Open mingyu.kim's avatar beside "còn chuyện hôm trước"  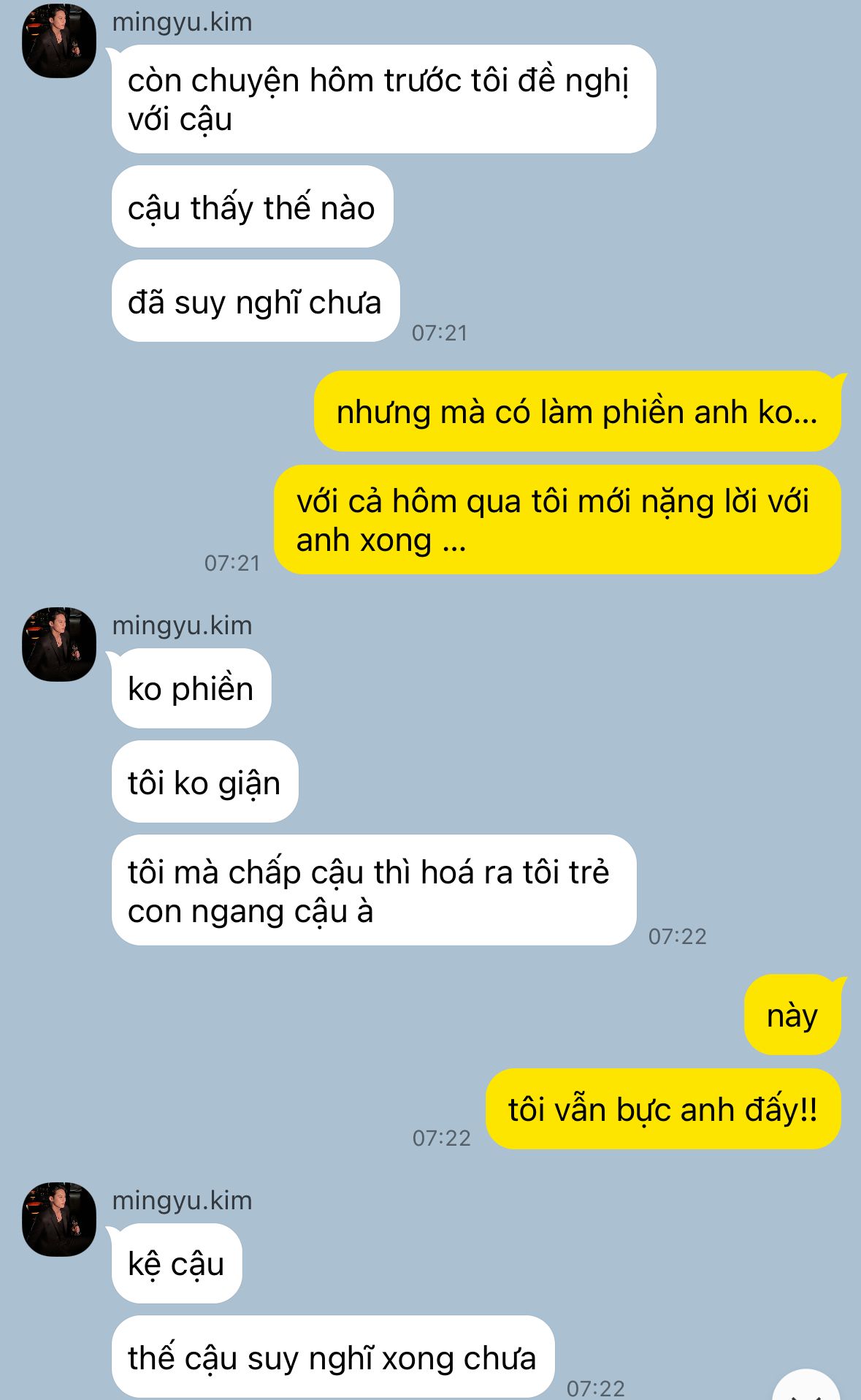(x=59, y=41)
